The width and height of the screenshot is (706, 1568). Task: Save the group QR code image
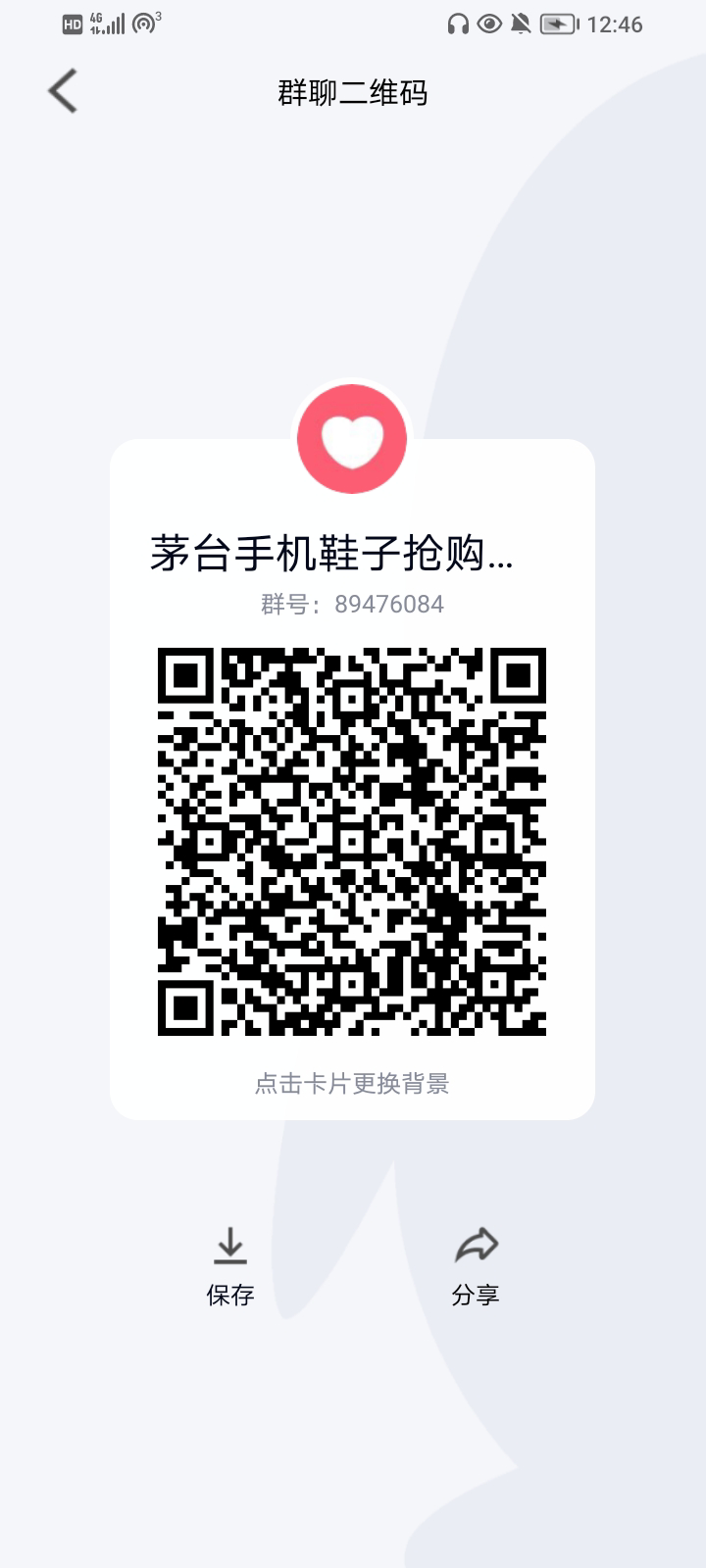pos(230,1265)
